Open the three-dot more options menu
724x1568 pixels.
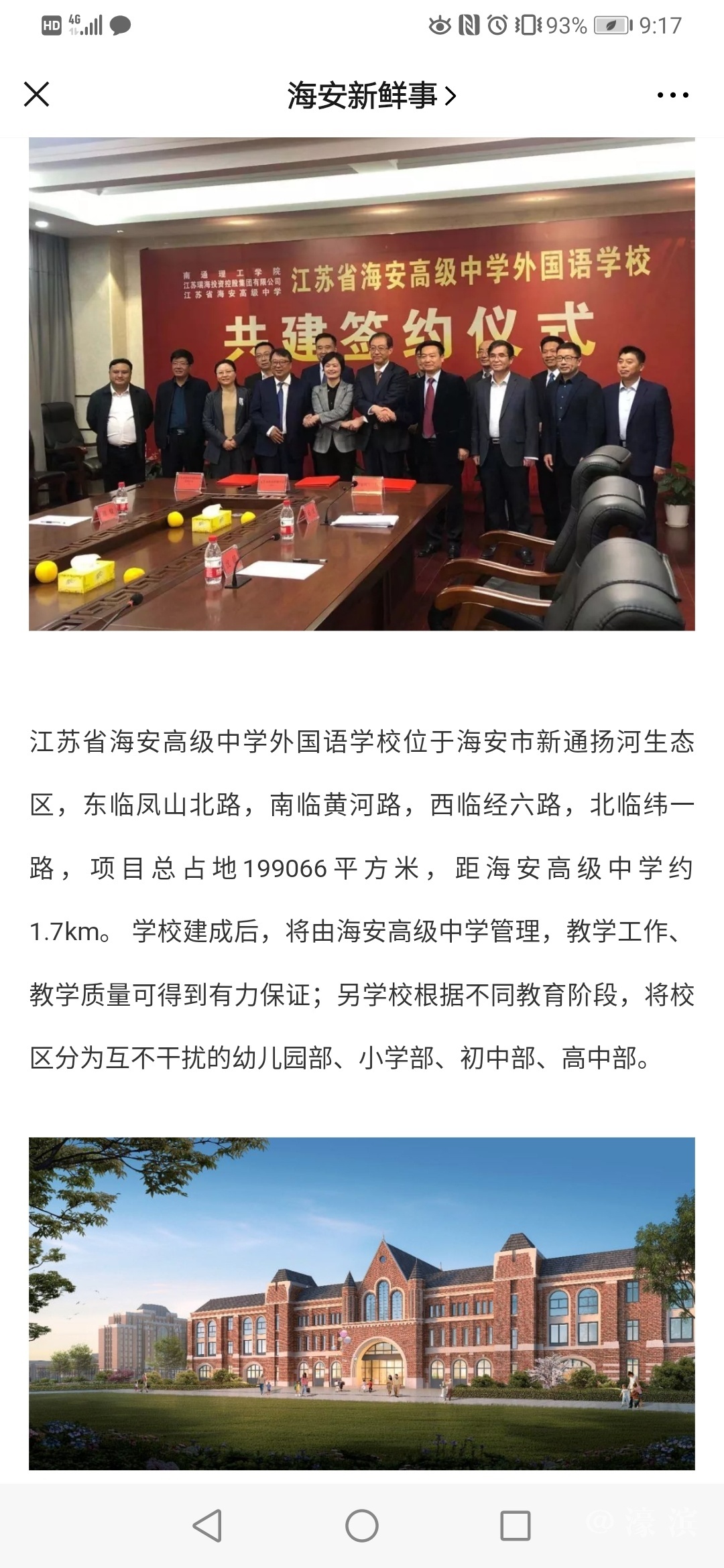(x=672, y=95)
